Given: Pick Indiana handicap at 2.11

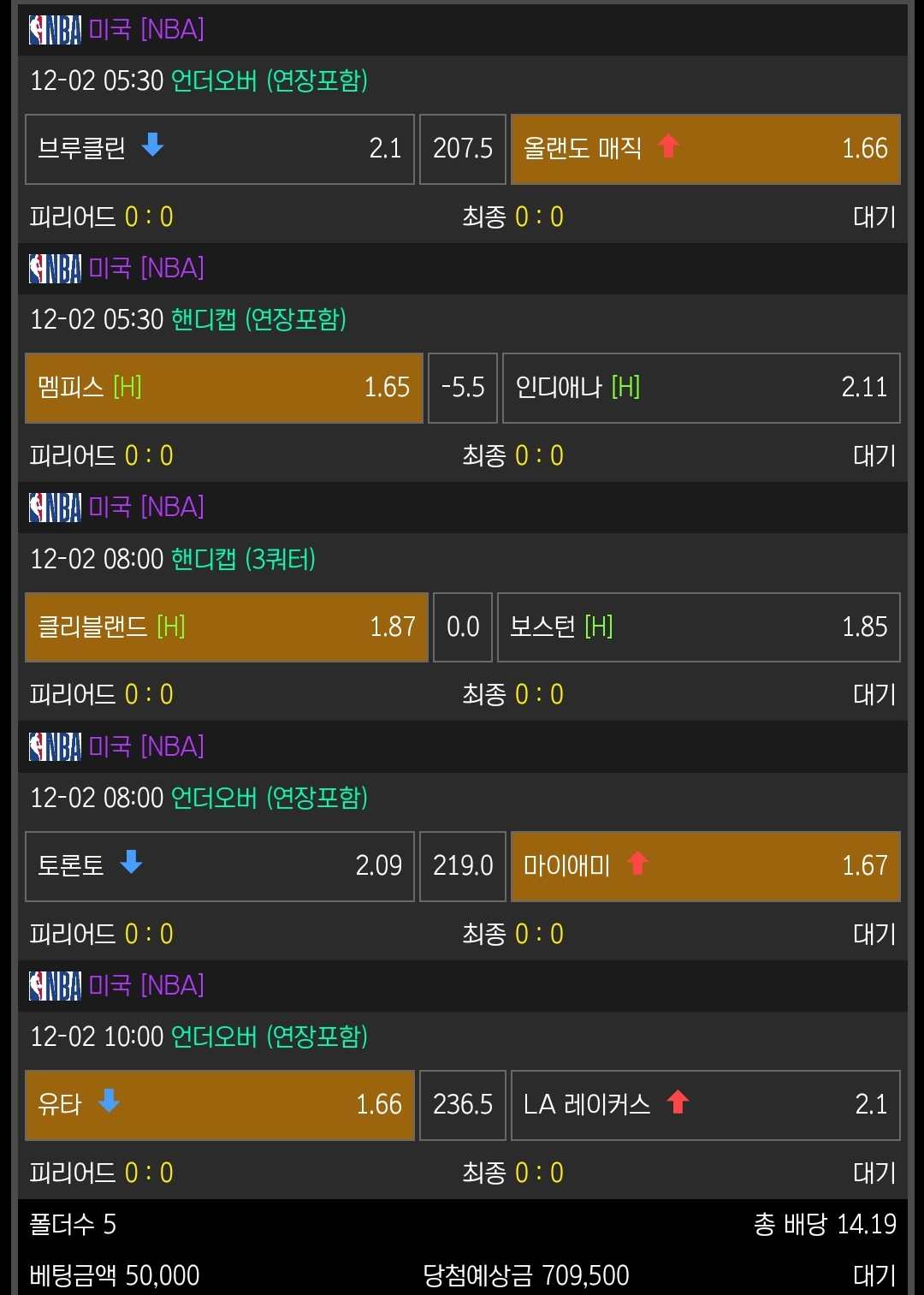Looking at the screenshot, I should point(701,388).
